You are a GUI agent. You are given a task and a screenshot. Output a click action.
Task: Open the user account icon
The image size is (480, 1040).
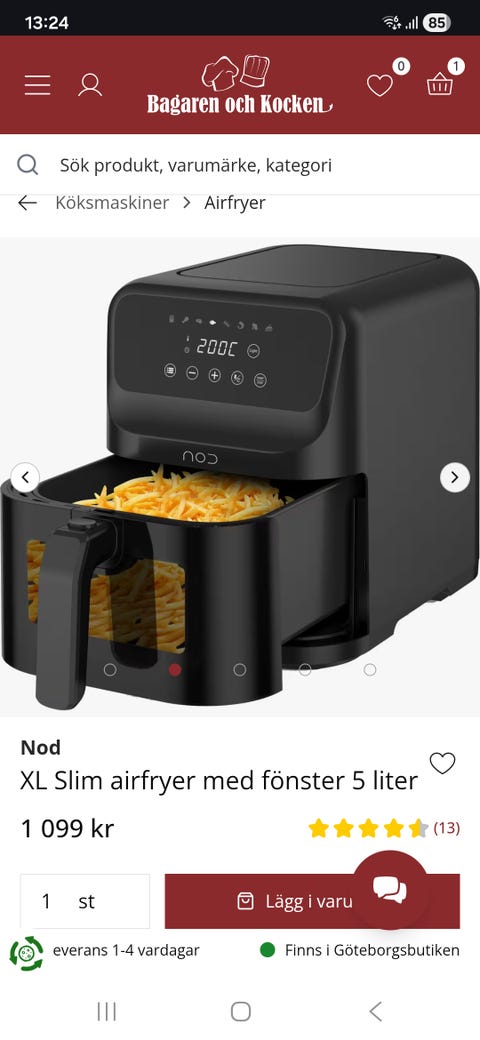pyautogui.click(x=90, y=85)
